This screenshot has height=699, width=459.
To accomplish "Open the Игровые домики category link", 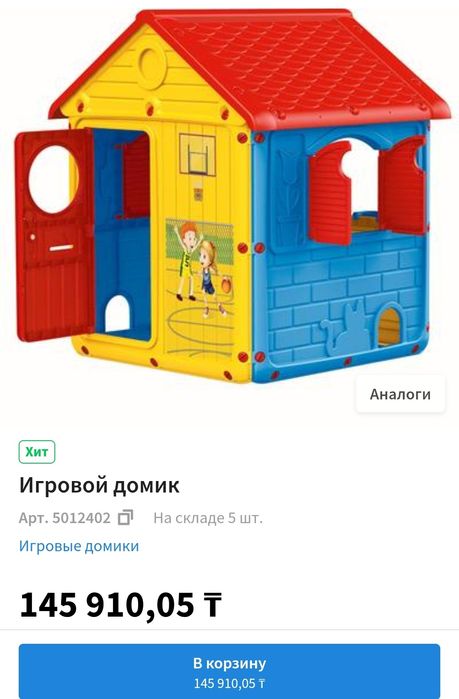I will click(79, 546).
